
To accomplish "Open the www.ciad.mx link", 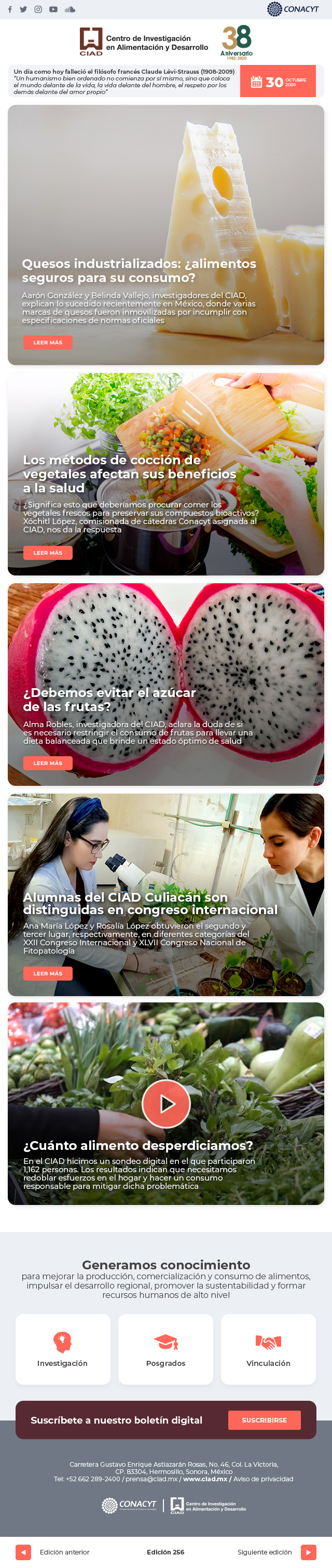I will [x=205, y=1479].
